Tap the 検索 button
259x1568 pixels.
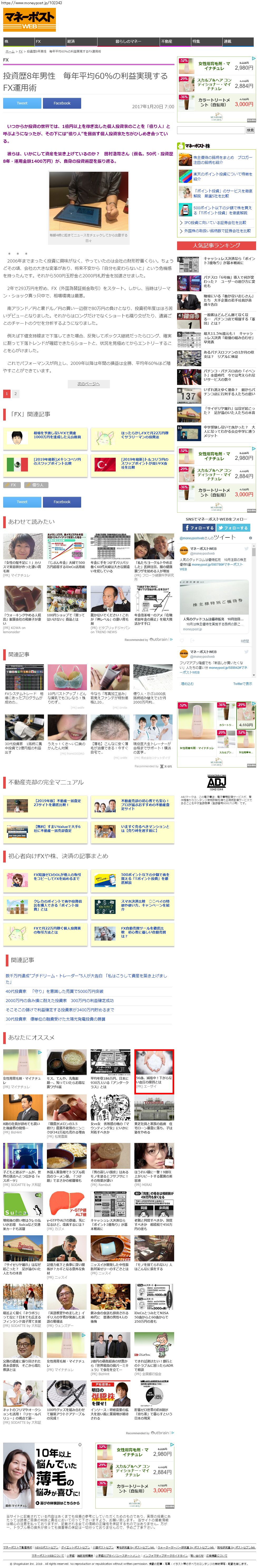click(250, 130)
